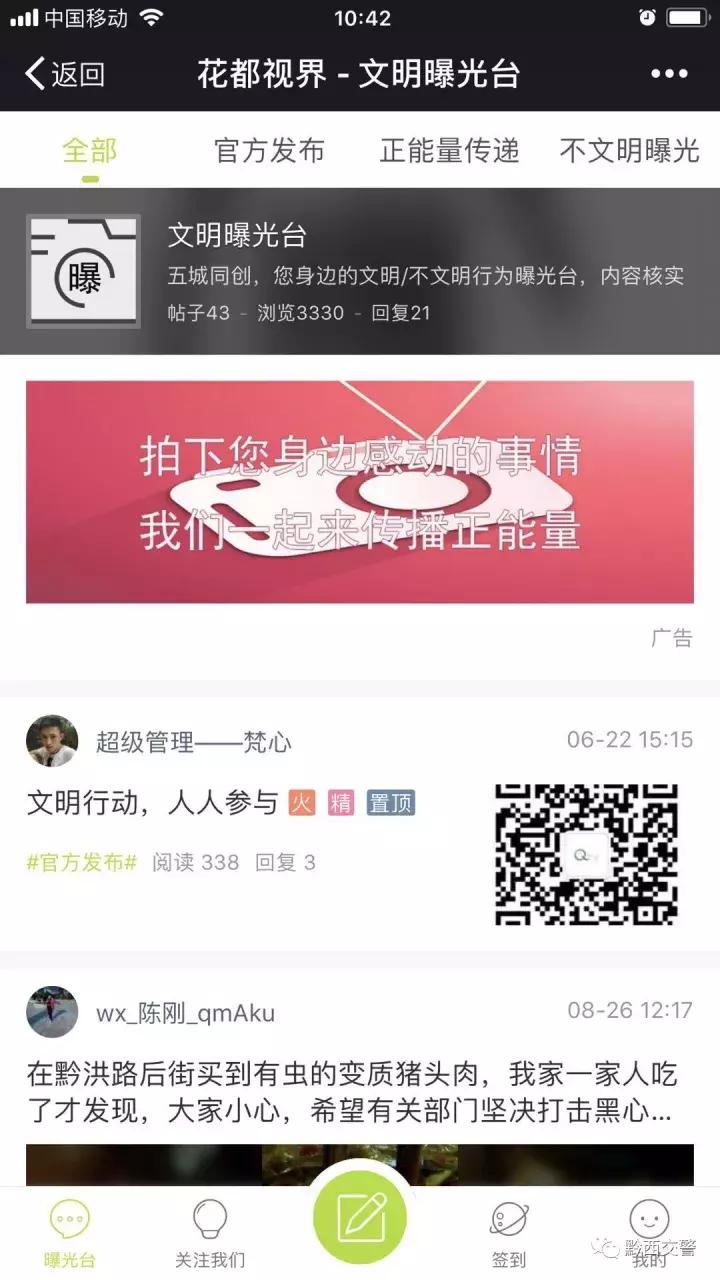Tap the 火 hot badge on 文明行动 post

(x=301, y=801)
